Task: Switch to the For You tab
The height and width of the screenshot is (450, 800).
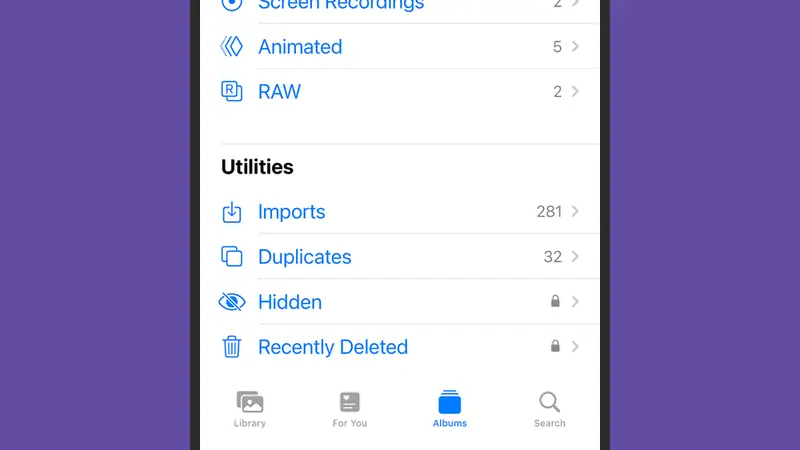Action: (x=349, y=409)
